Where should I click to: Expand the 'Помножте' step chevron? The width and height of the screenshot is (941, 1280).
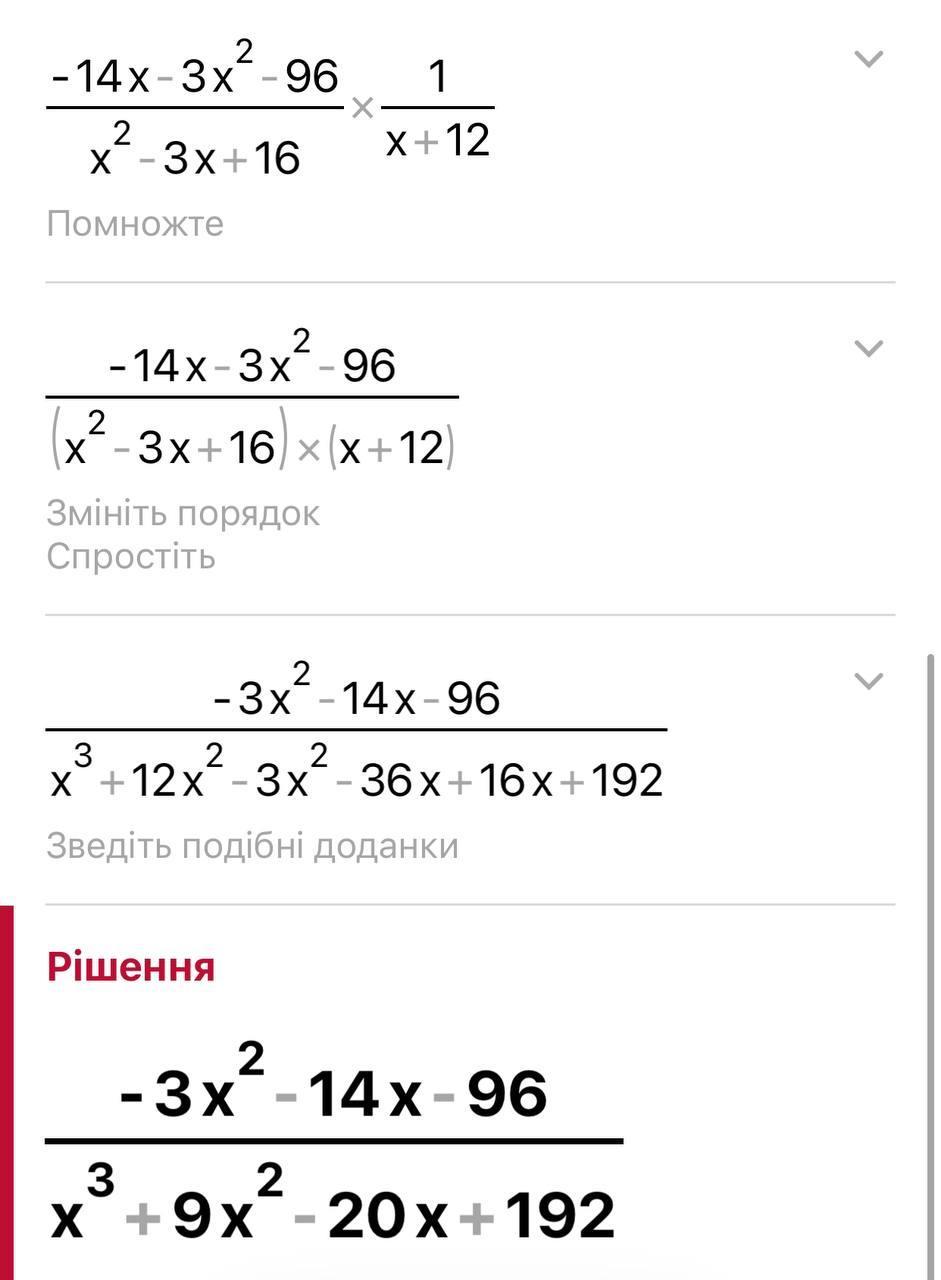[869, 59]
